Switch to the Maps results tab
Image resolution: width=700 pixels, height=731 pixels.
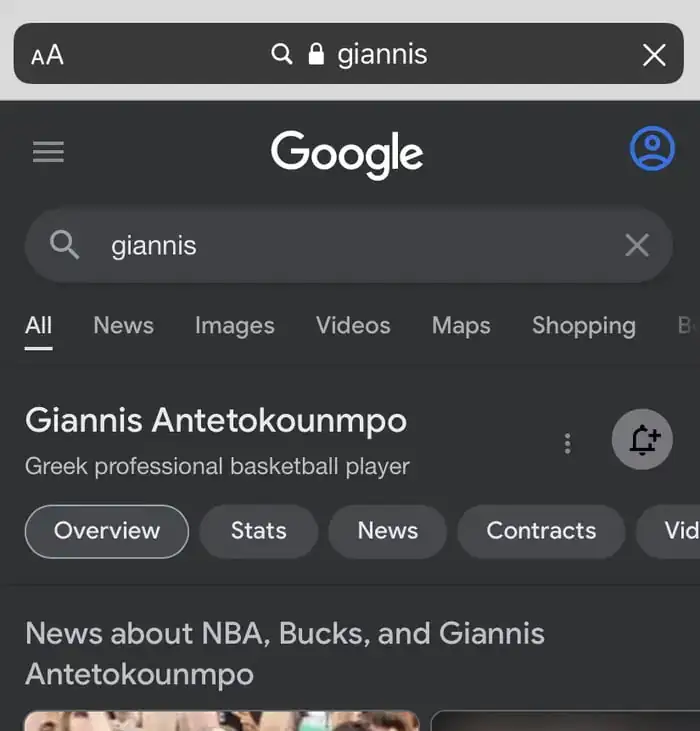tap(461, 325)
